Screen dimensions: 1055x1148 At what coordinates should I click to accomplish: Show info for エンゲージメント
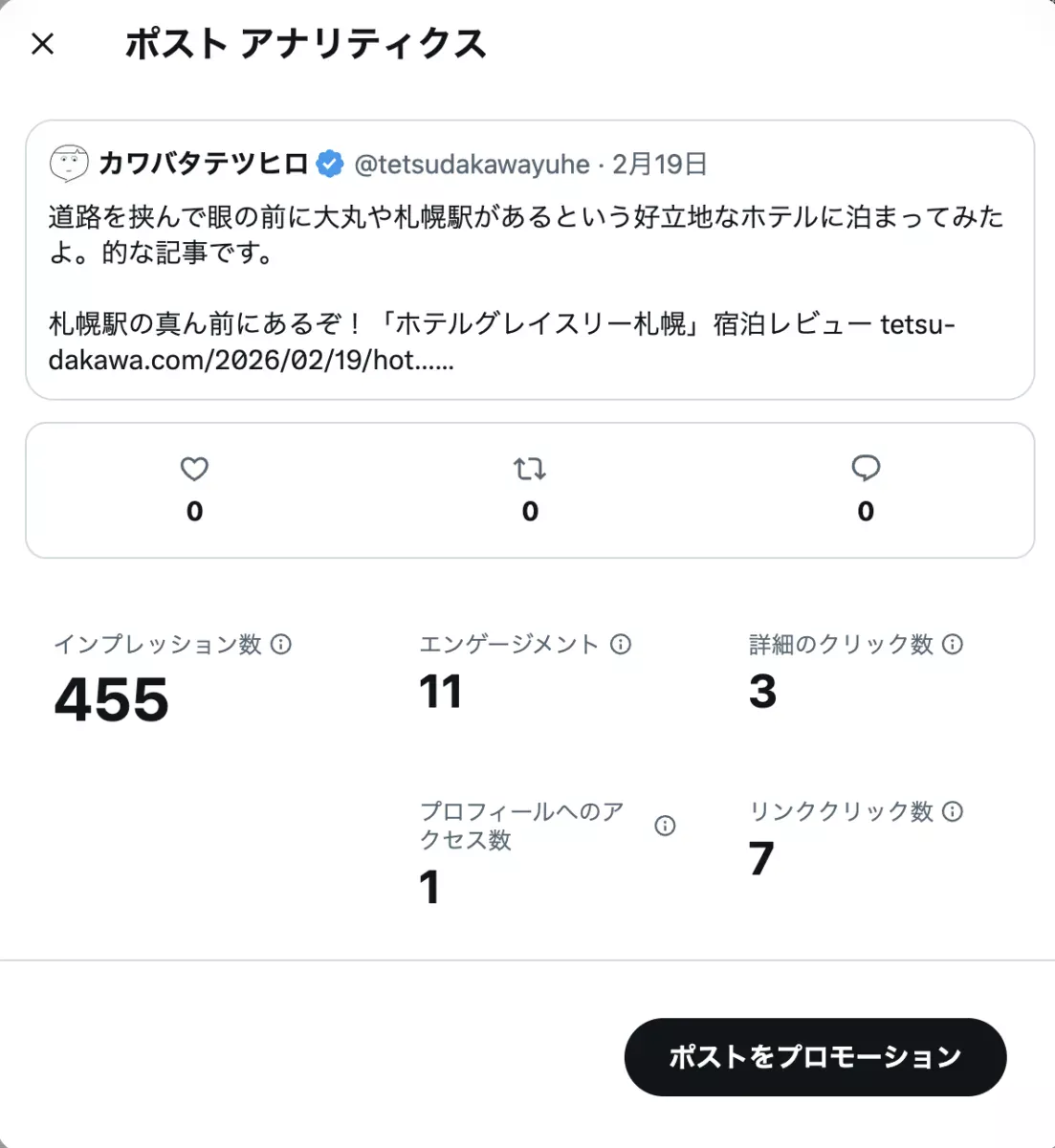[x=621, y=644]
